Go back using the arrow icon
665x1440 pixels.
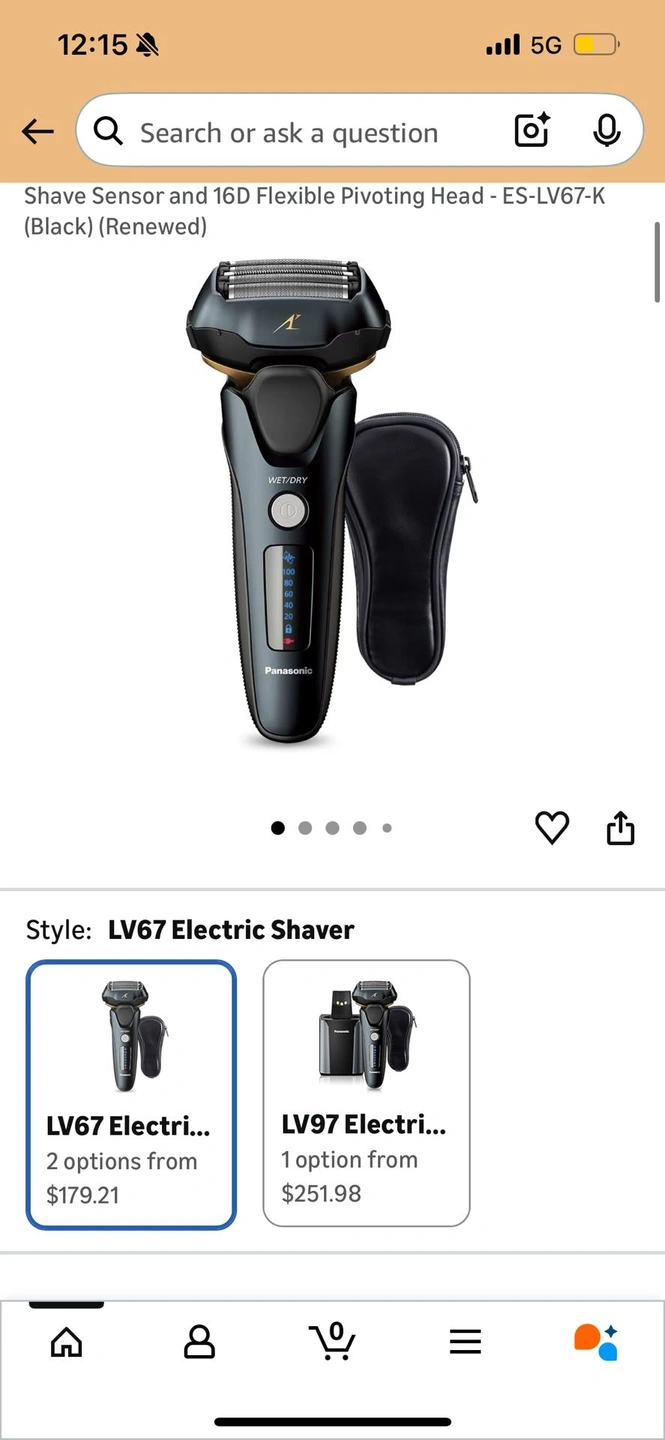point(38,131)
